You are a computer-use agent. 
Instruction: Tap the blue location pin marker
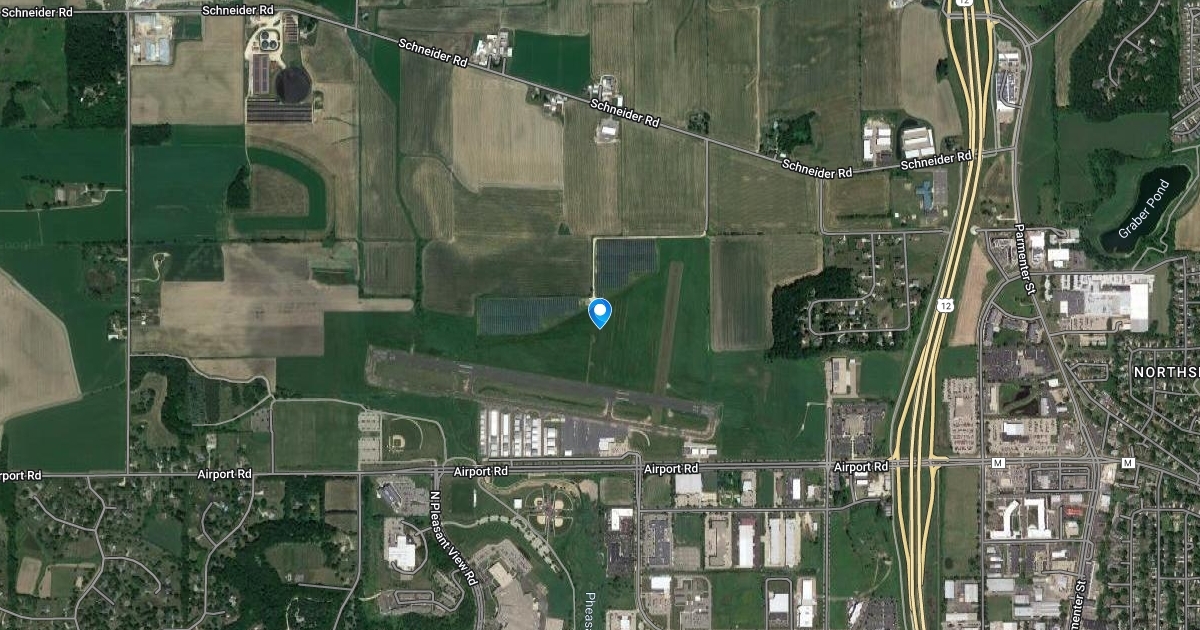pos(600,313)
